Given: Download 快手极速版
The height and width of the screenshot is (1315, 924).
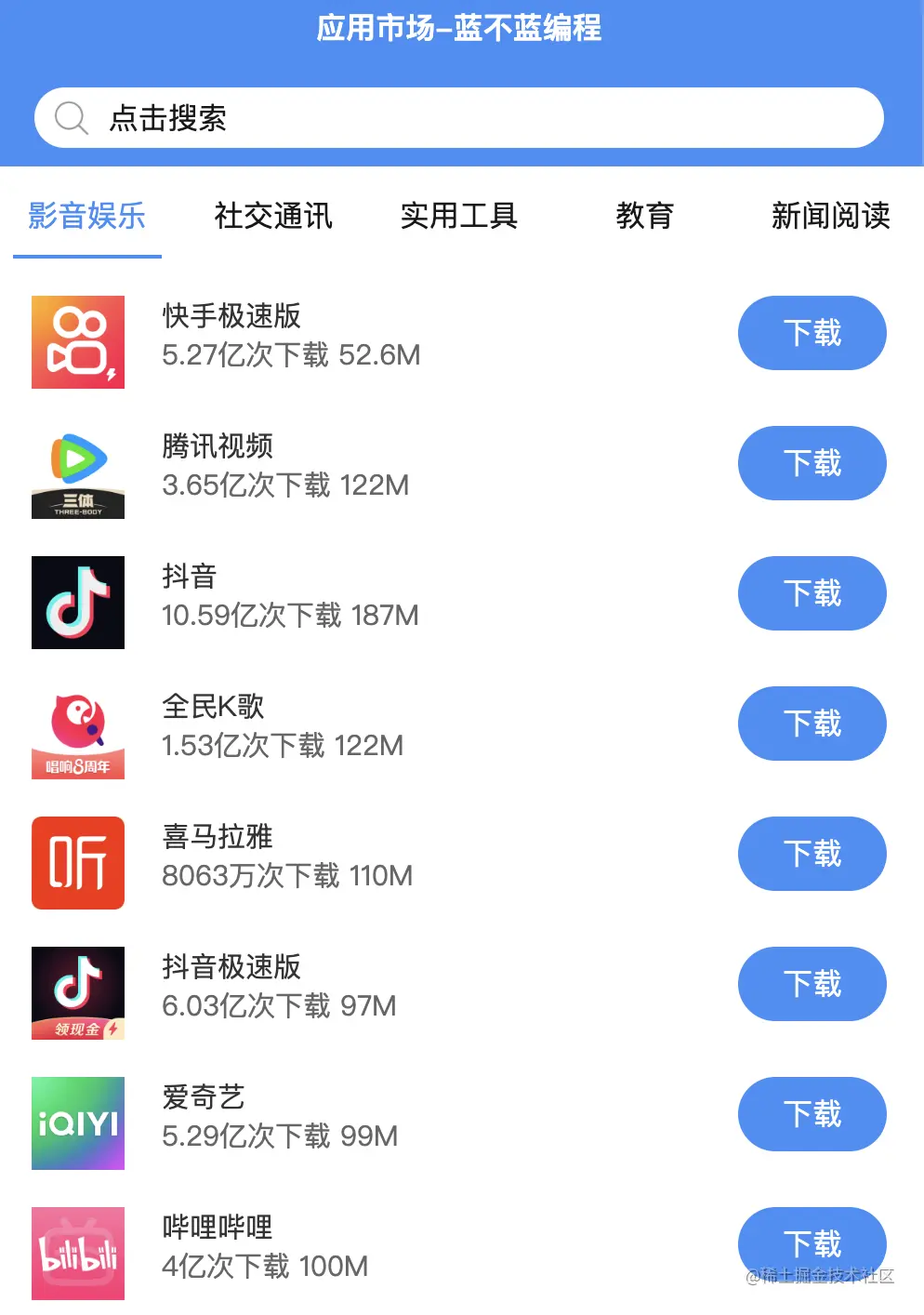Looking at the screenshot, I should click(x=812, y=333).
